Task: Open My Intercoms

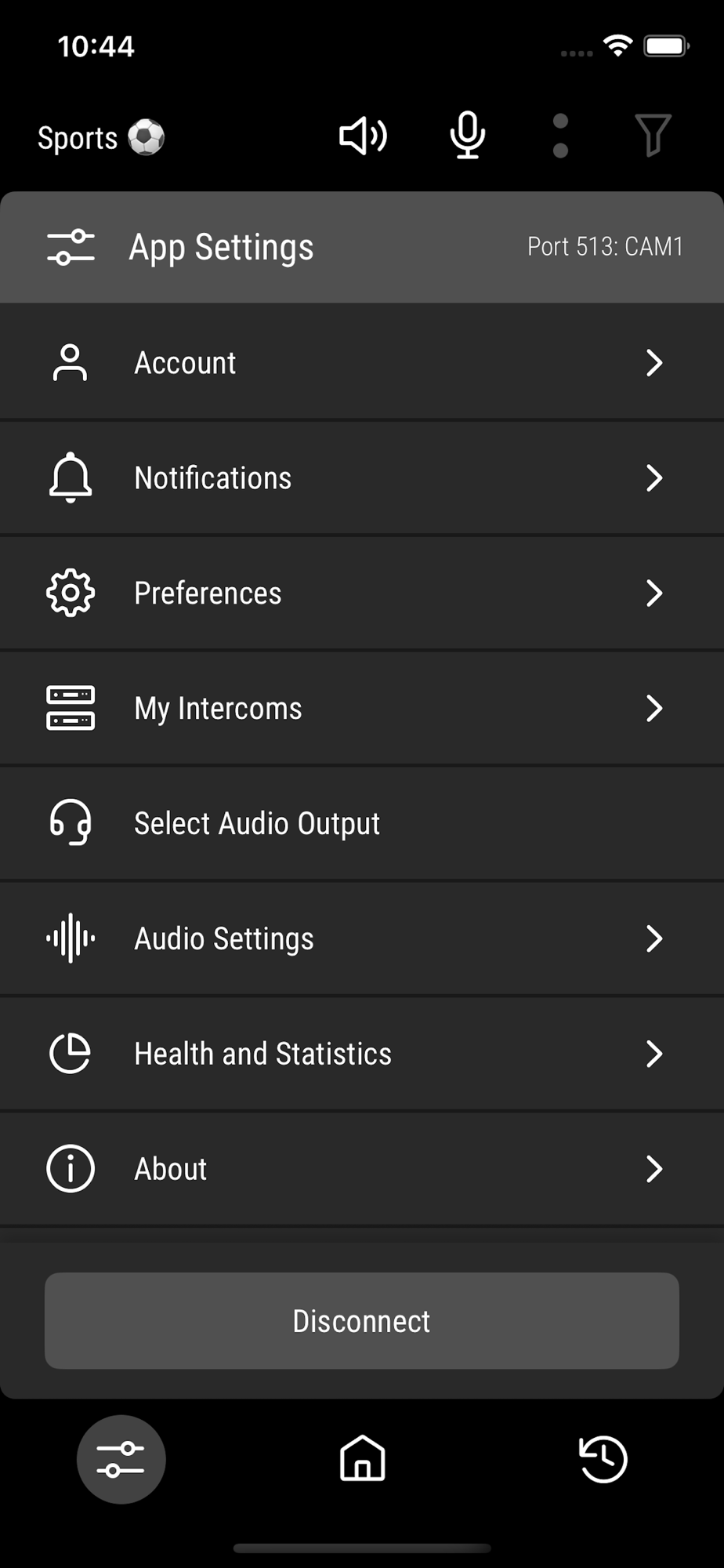Action: (x=362, y=709)
